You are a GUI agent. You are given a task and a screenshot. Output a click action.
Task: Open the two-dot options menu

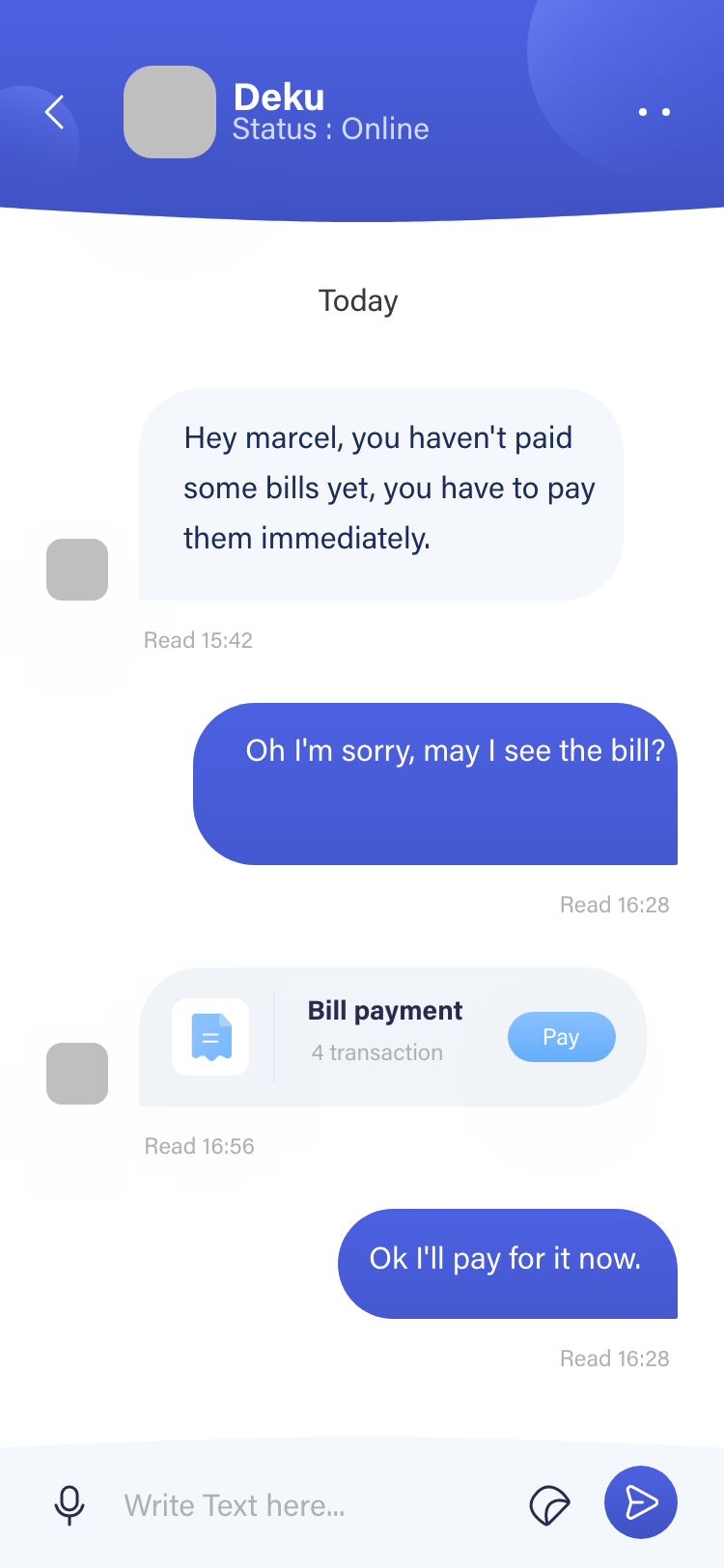(x=654, y=112)
